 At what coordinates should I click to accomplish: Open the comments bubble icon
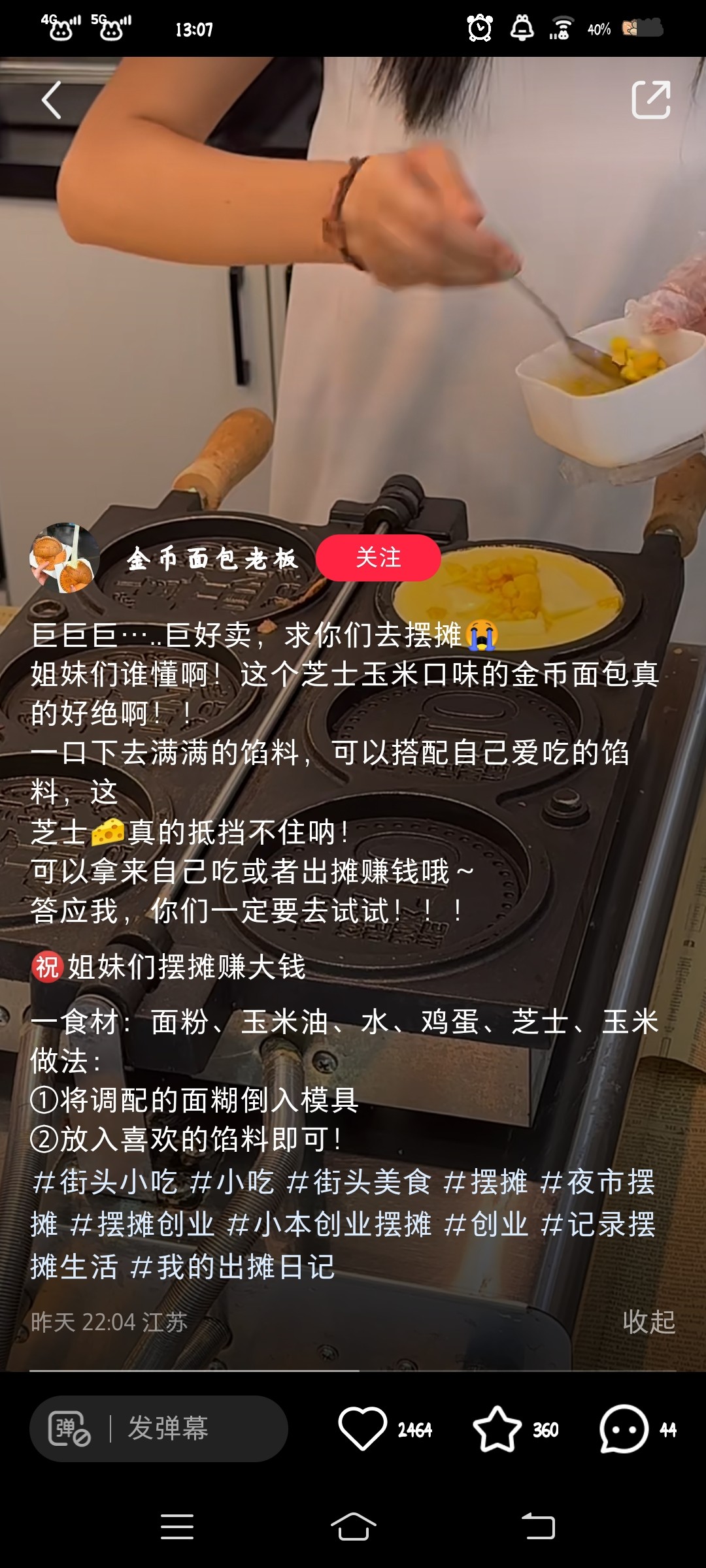point(624,1429)
